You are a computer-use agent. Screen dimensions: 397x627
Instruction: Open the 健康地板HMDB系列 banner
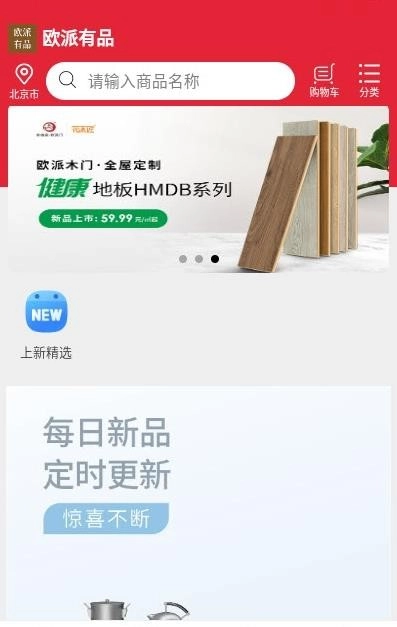click(x=198, y=190)
